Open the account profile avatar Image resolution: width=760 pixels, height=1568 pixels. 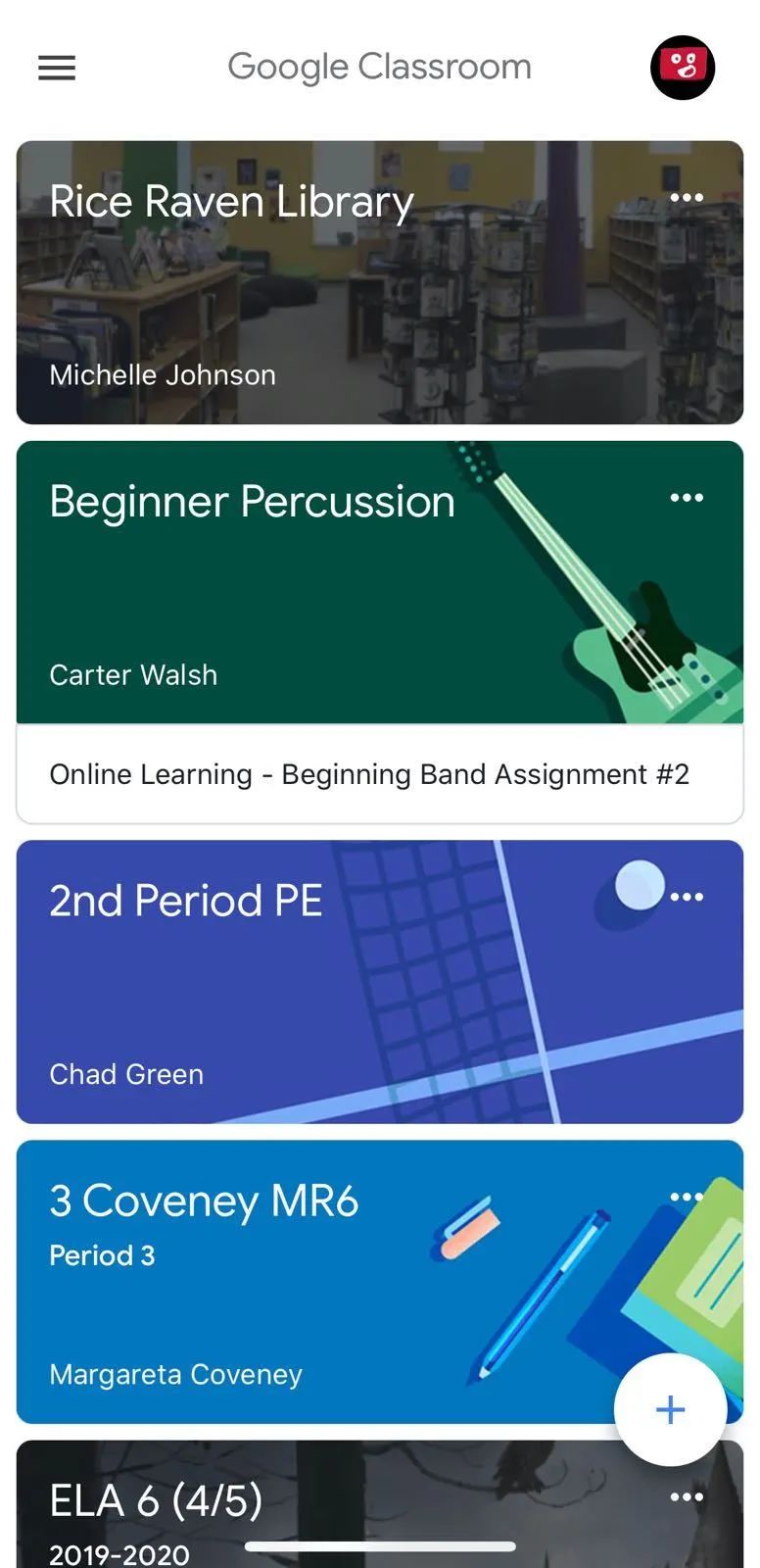pos(683,68)
